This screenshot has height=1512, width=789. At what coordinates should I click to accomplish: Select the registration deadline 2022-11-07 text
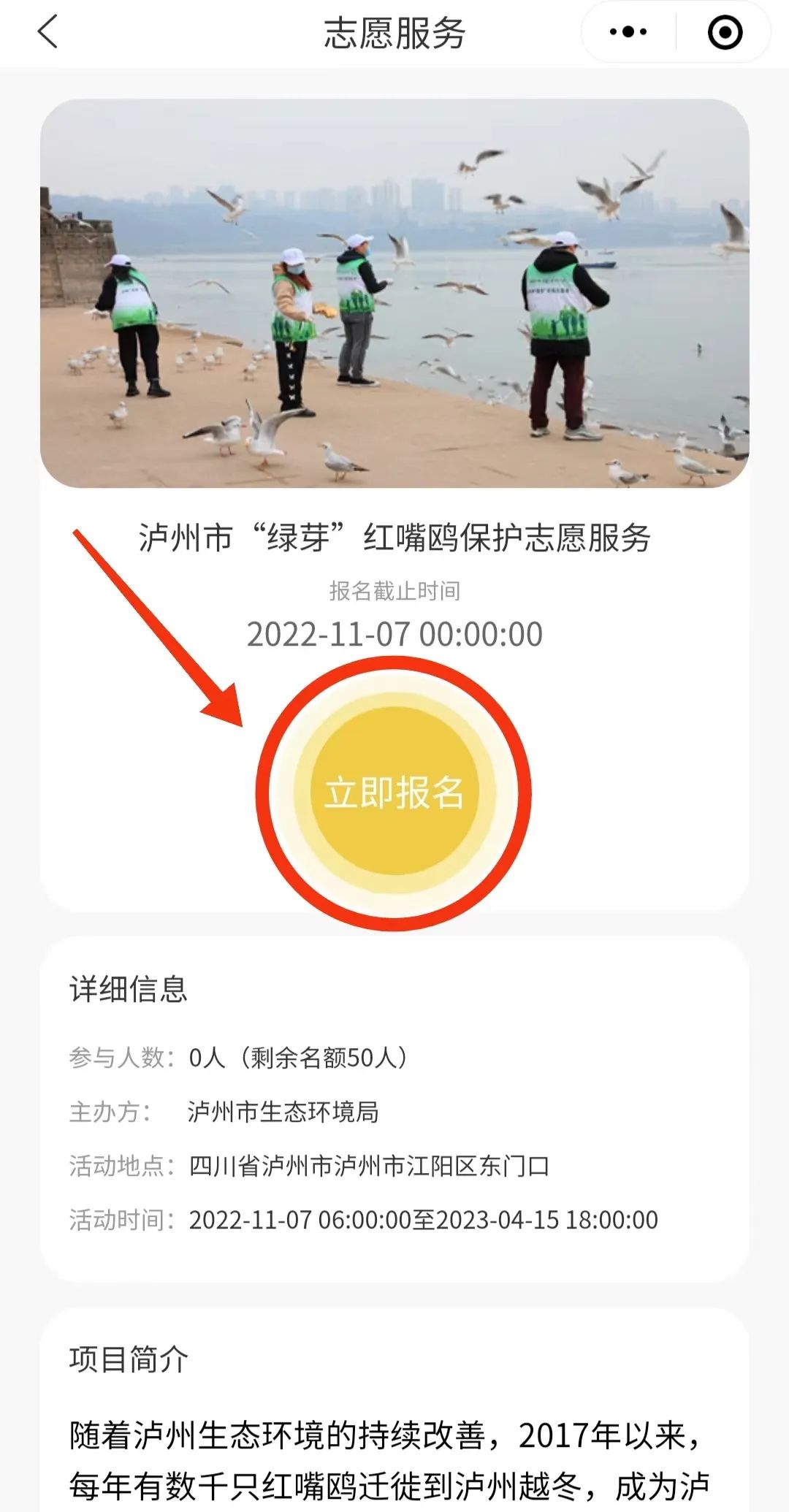[x=394, y=635]
